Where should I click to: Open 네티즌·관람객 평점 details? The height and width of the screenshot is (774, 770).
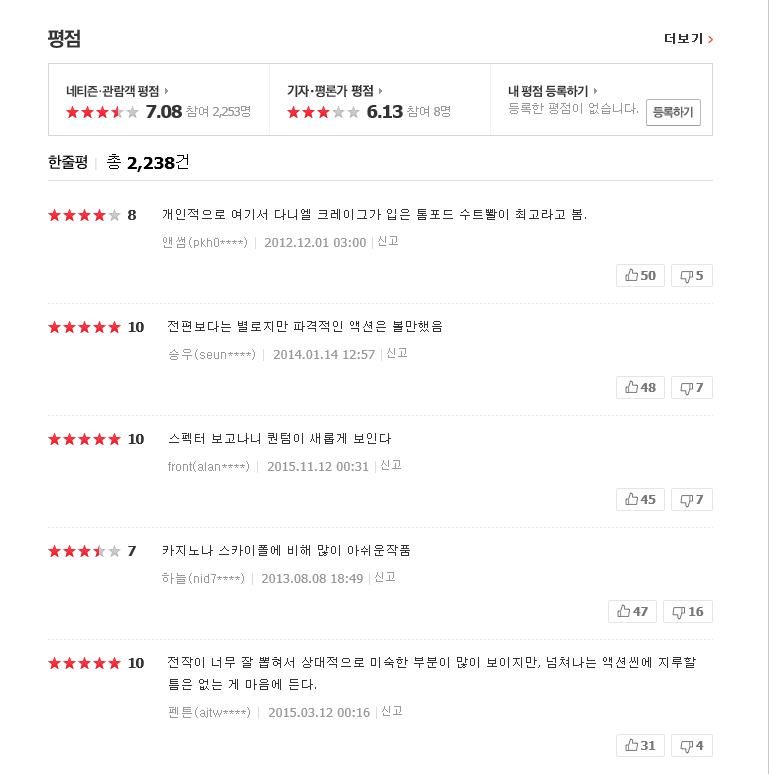point(117,90)
